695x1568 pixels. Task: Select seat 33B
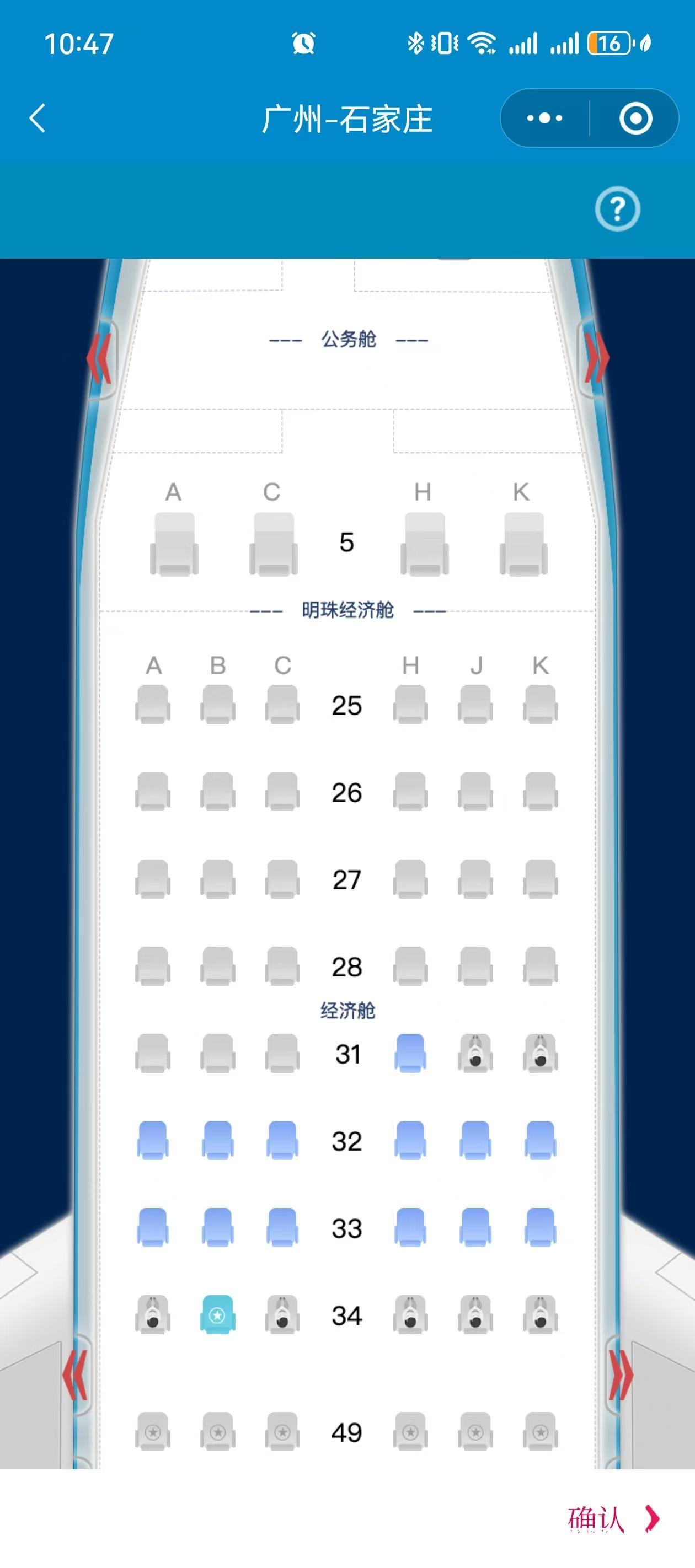point(217,1227)
